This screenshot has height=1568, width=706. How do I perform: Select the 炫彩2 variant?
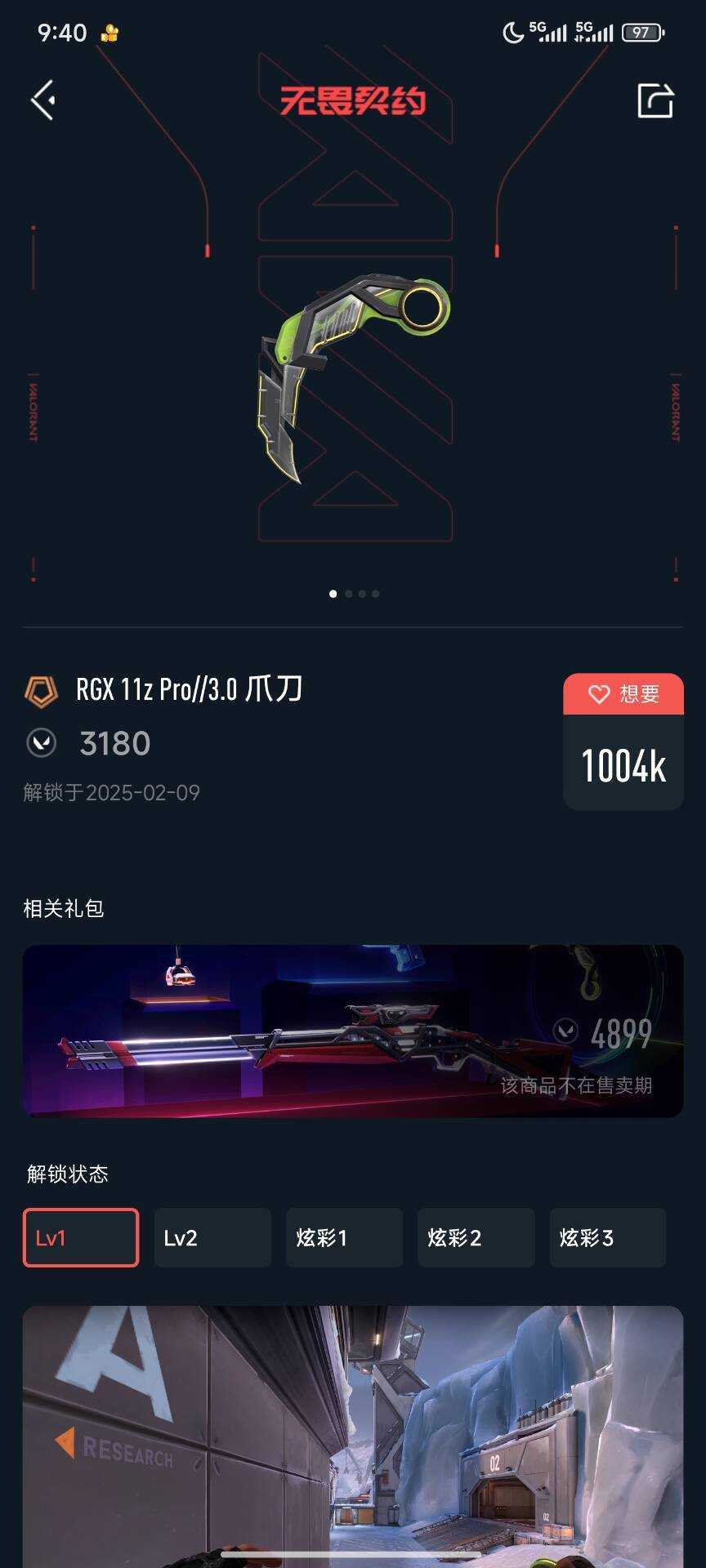point(476,1237)
